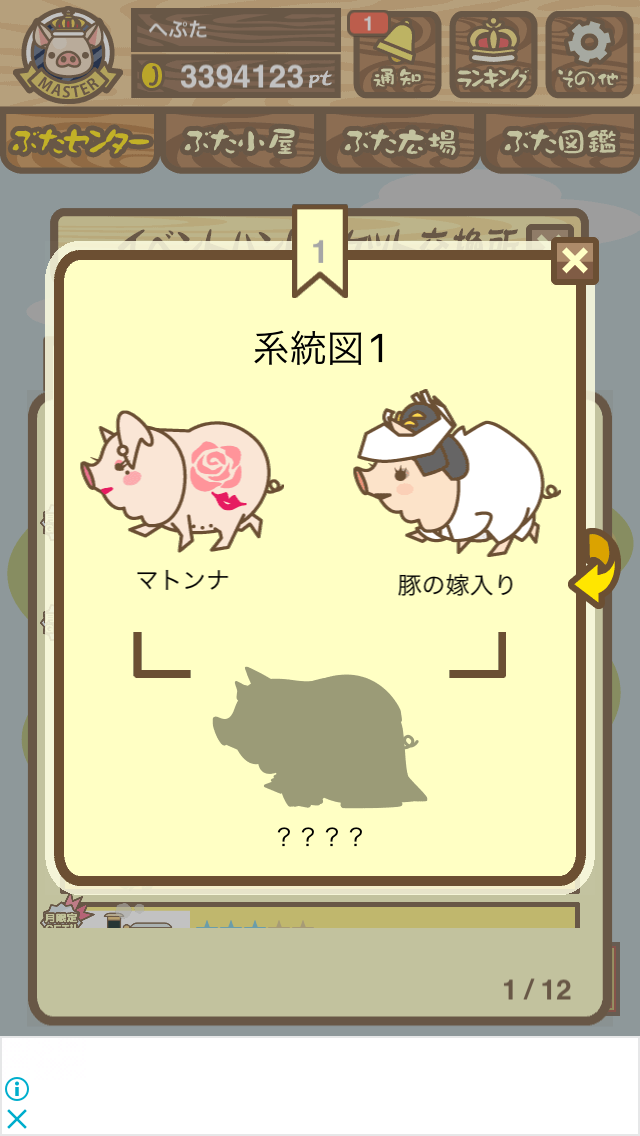Switch to the ぶた小屋 tab
The height and width of the screenshot is (1136, 640).
click(239, 141)
